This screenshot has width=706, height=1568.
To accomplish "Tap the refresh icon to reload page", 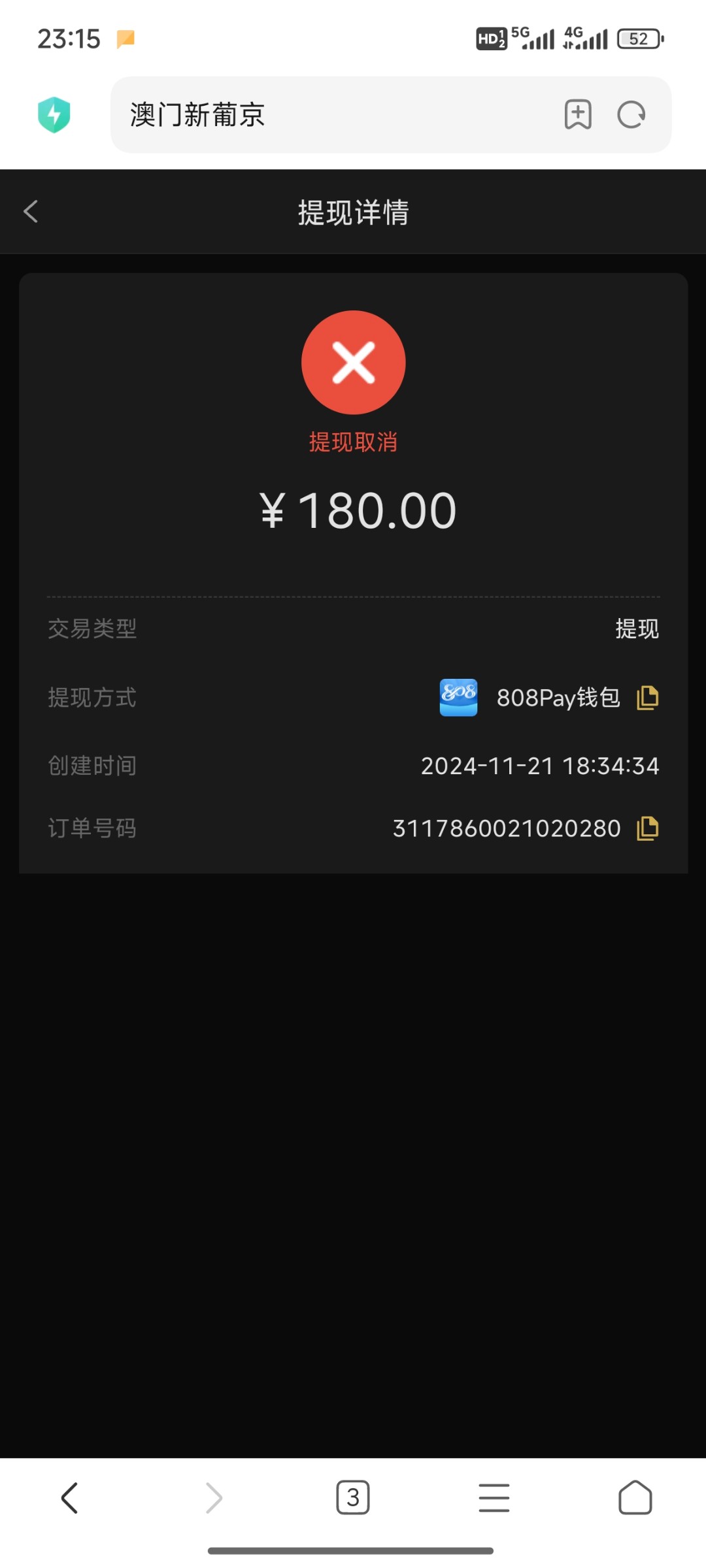I will [630, 114].
